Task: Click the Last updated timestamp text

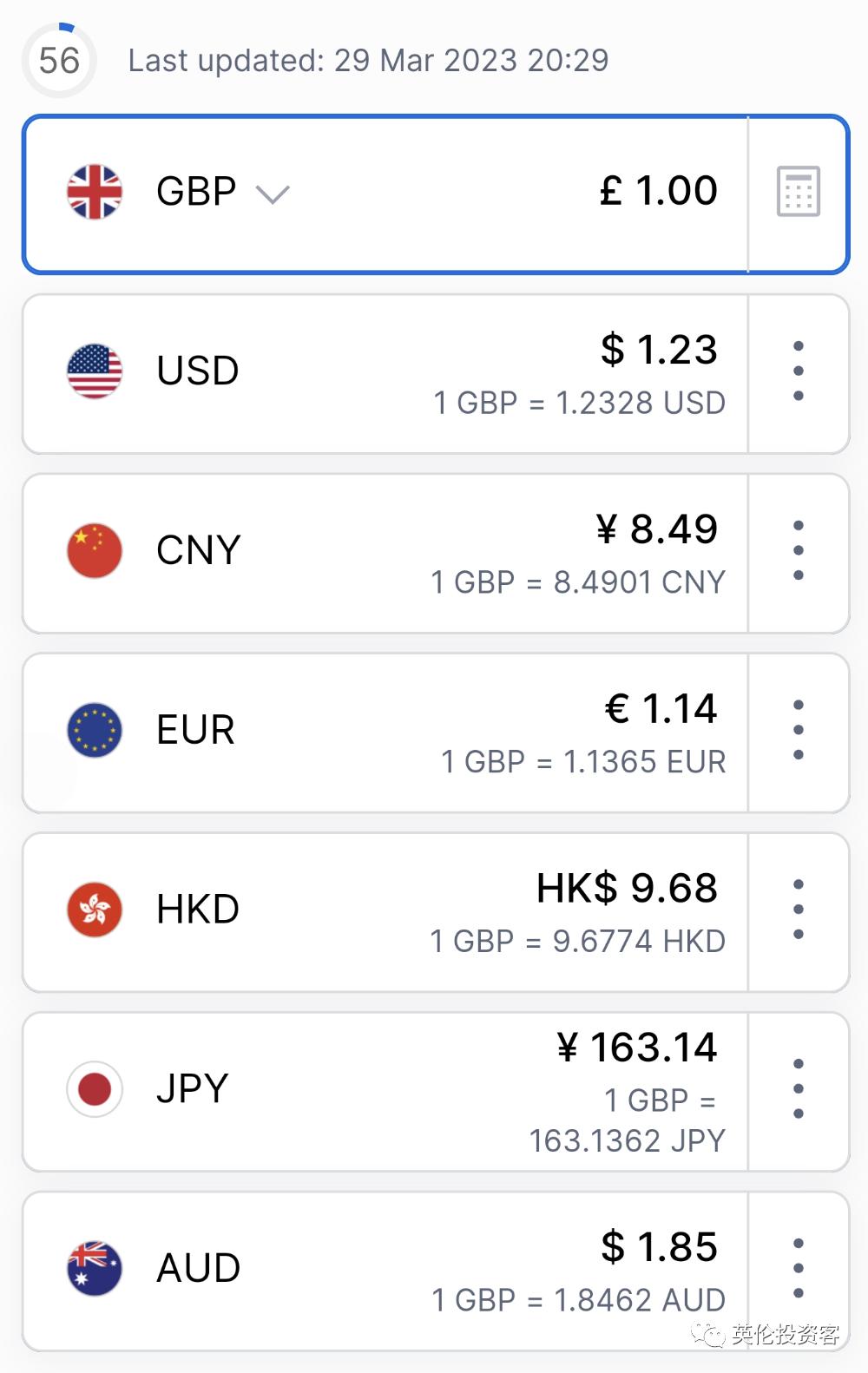Action: (x=368, y=60)
